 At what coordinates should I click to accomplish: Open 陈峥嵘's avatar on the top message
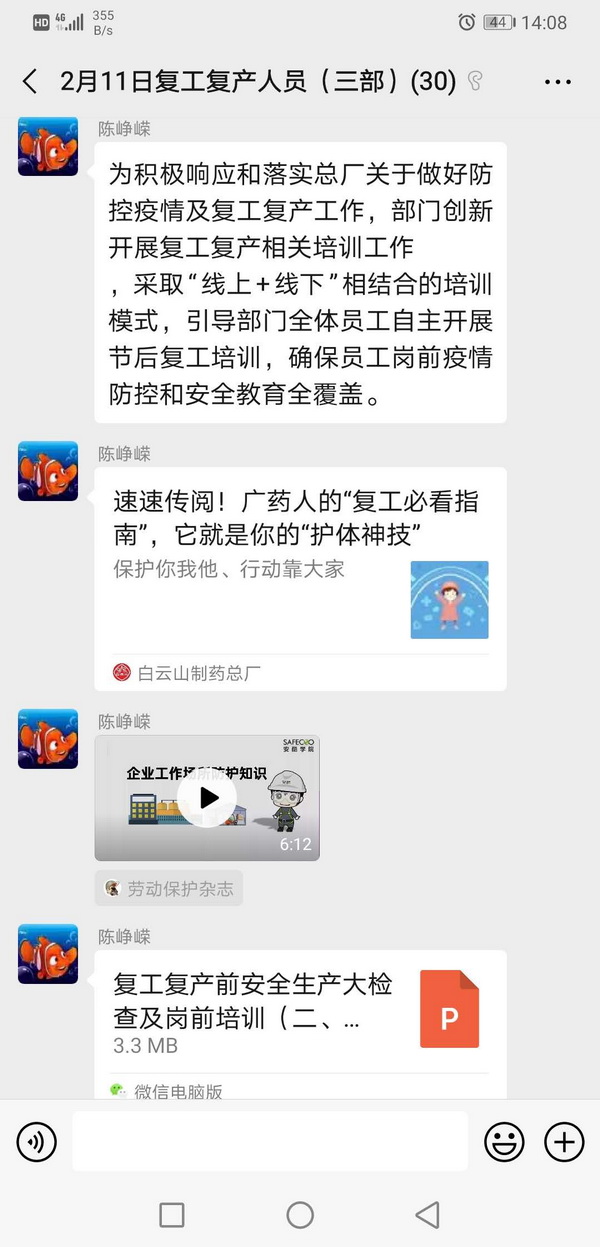pyautogui.click(x=48, y=146)
